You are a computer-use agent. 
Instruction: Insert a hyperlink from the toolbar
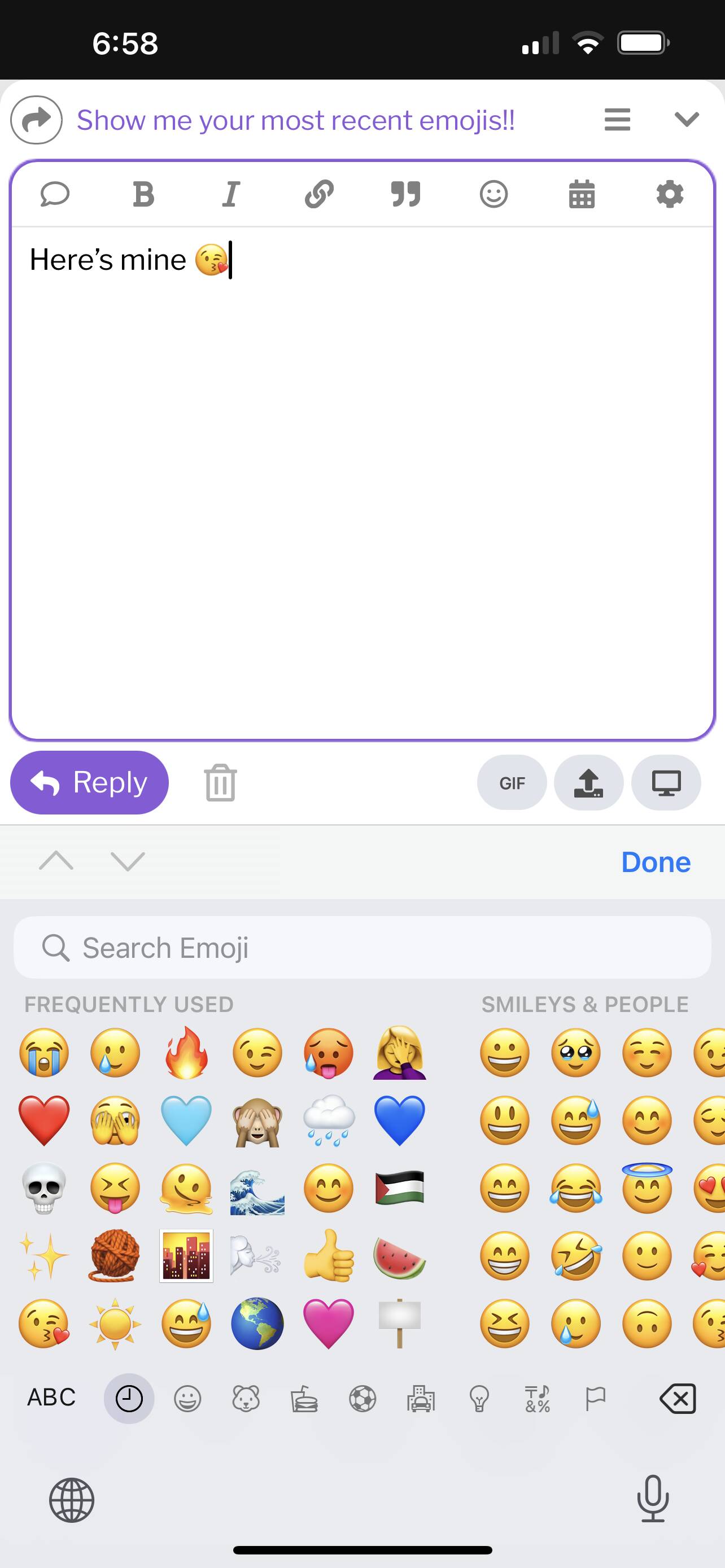pos(319,195)
